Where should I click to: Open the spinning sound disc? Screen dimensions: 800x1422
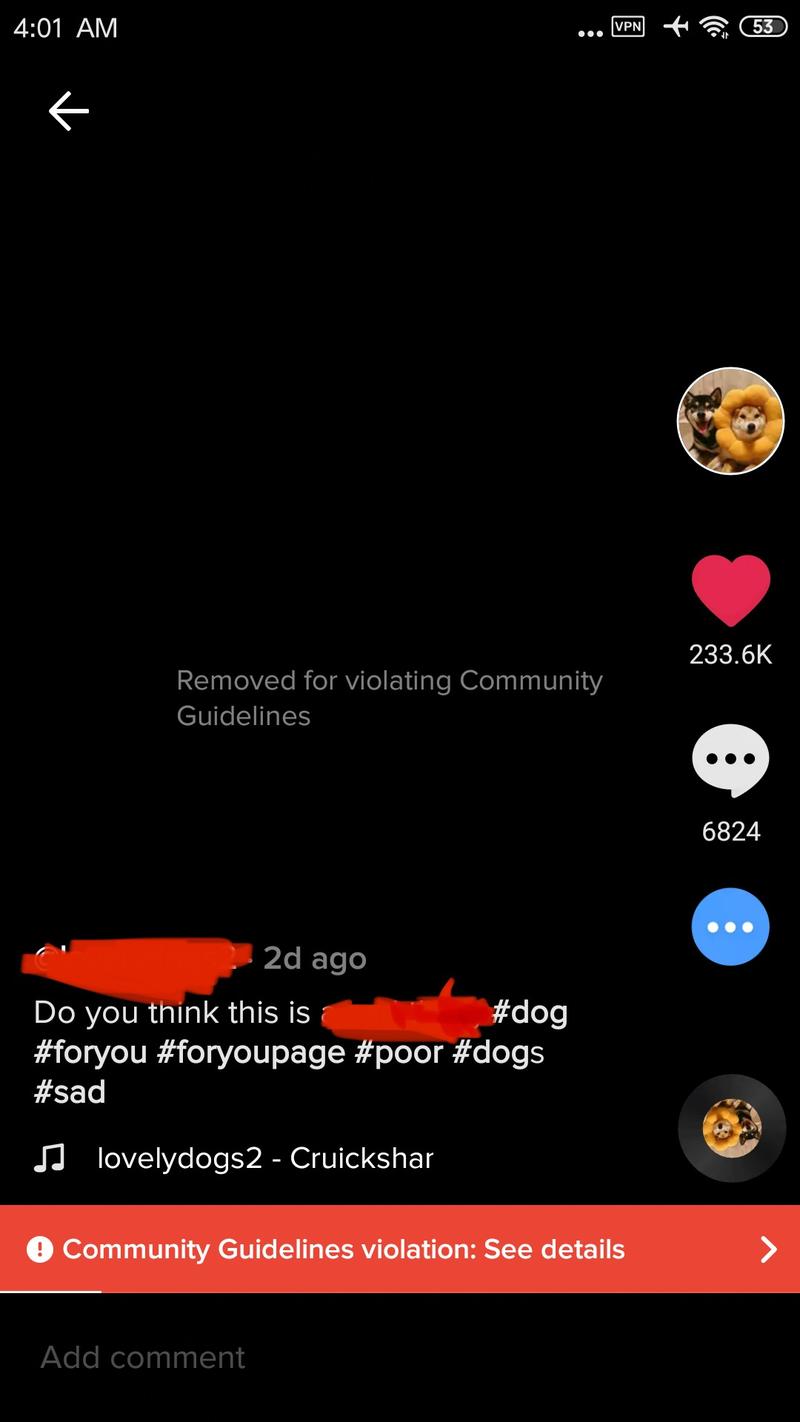coord(732,1128)
